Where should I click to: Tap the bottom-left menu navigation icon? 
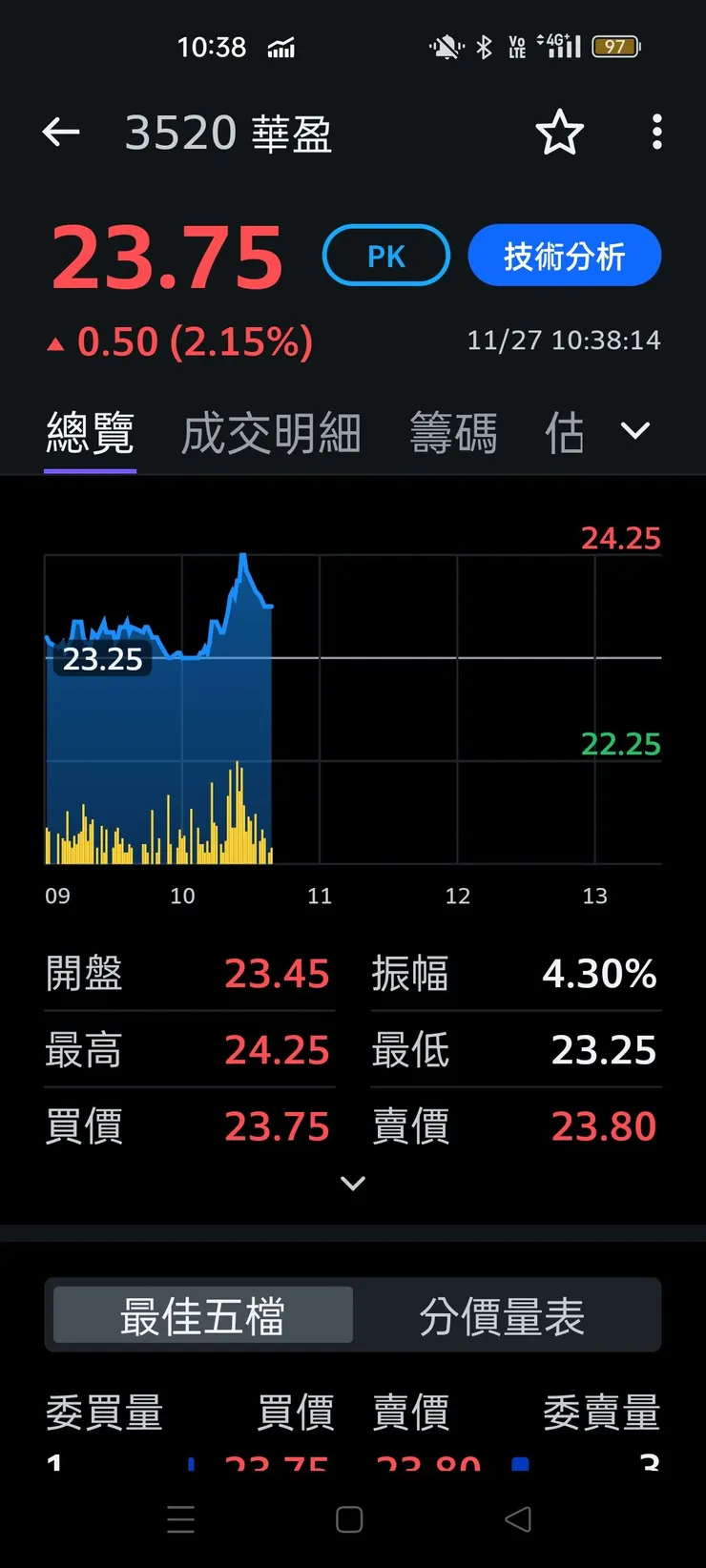click(x=181, y=1518)
